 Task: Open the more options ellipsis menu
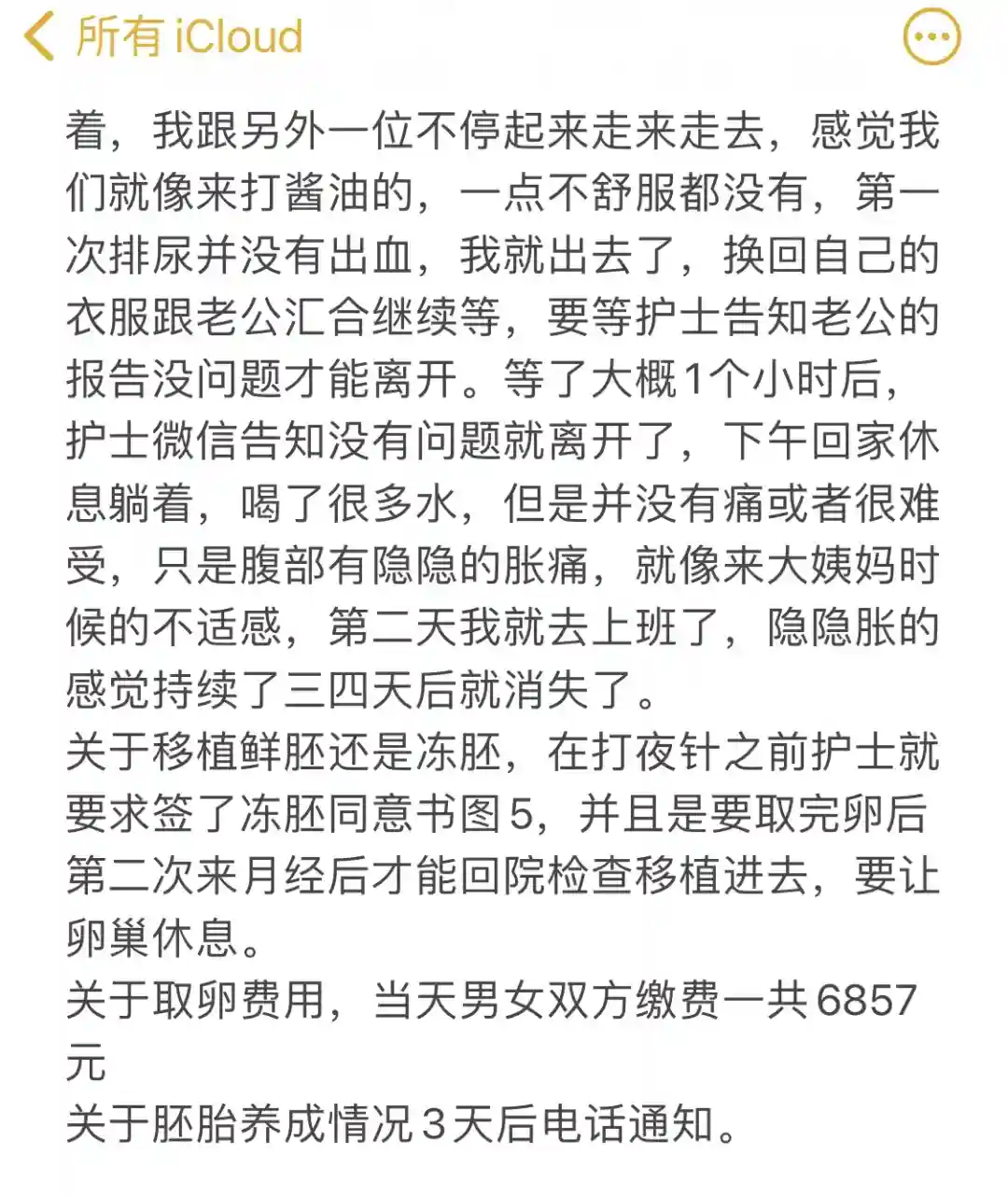click(931, 38)
